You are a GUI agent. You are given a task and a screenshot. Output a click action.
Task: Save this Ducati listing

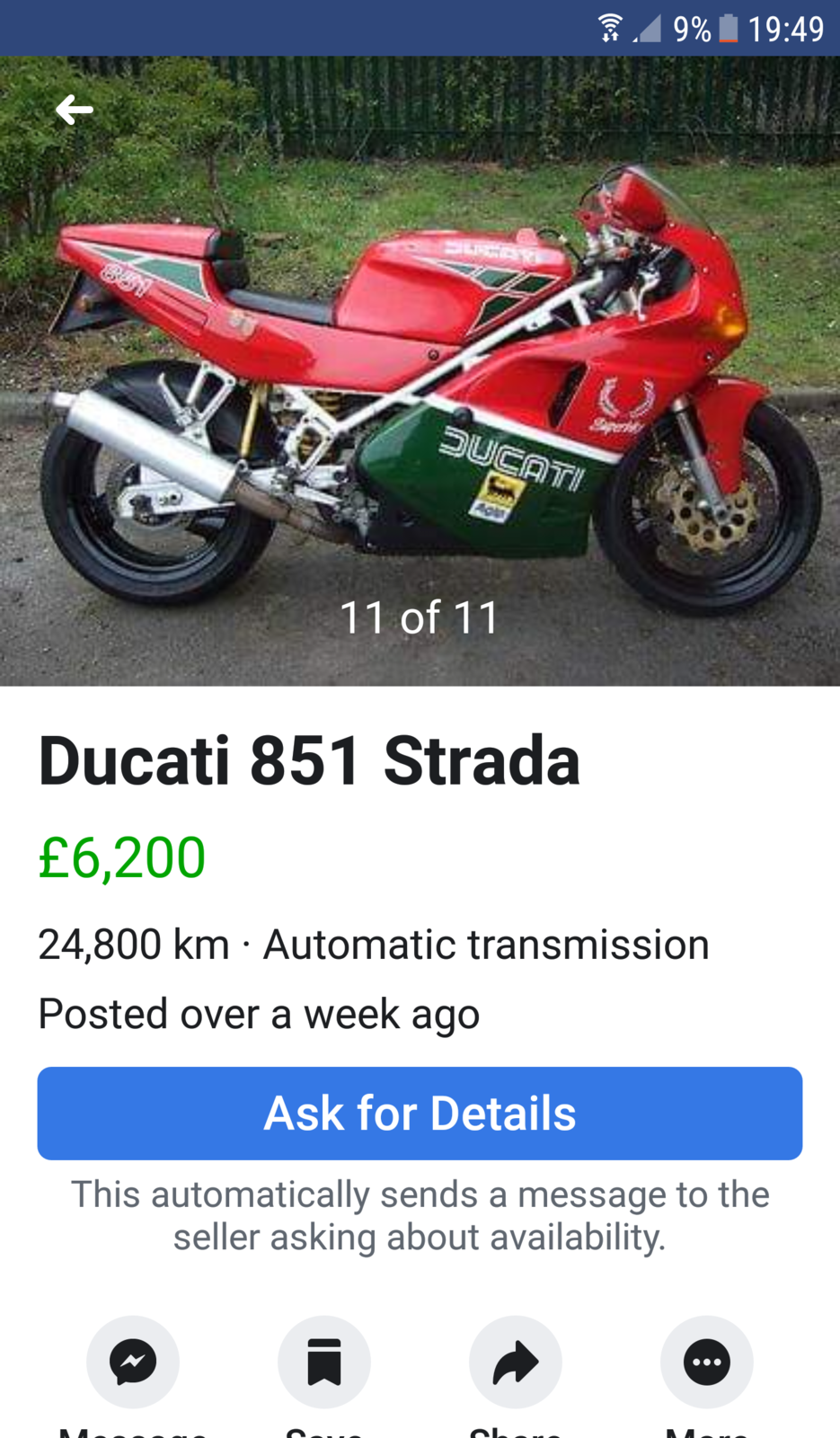[324, 1362]
